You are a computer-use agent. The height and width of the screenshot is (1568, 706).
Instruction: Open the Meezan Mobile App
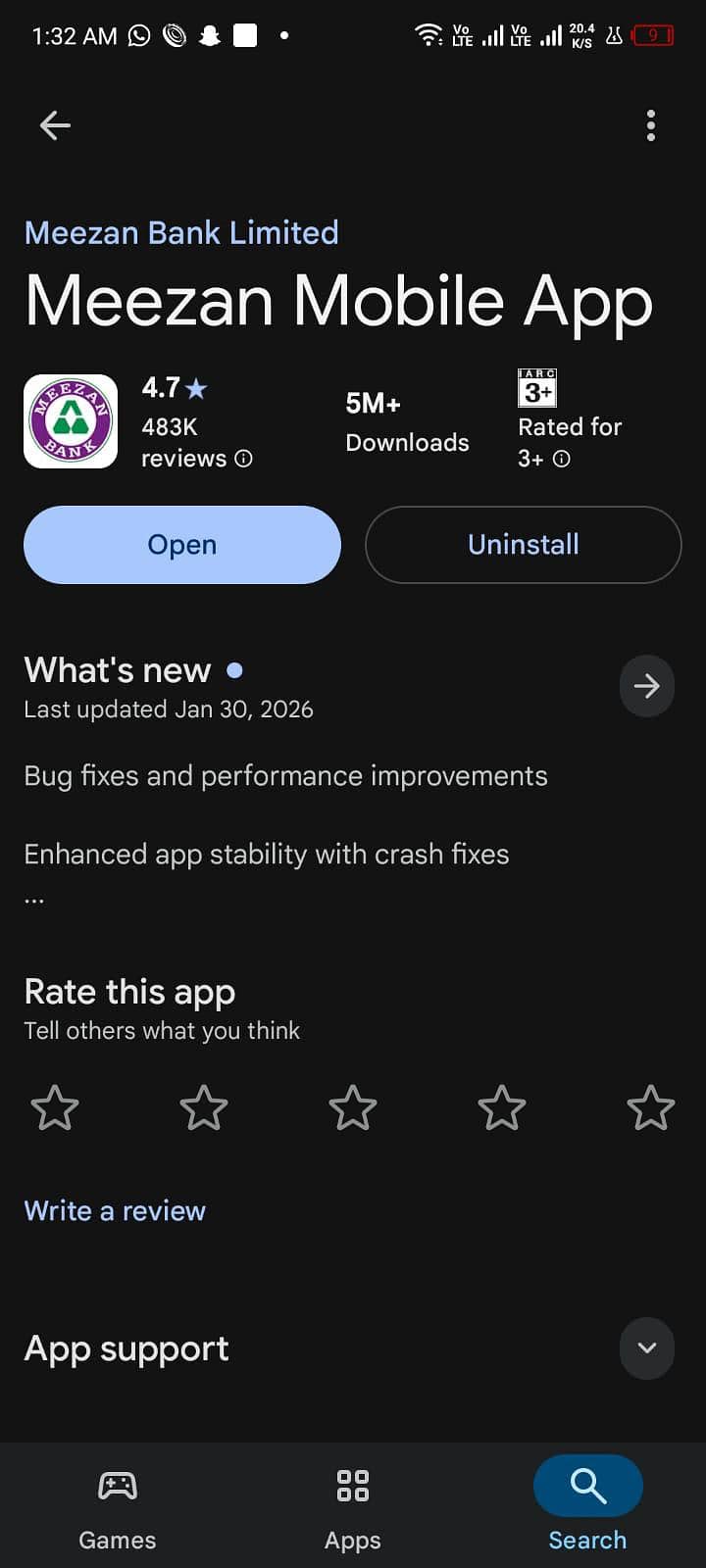pos(182,545)
